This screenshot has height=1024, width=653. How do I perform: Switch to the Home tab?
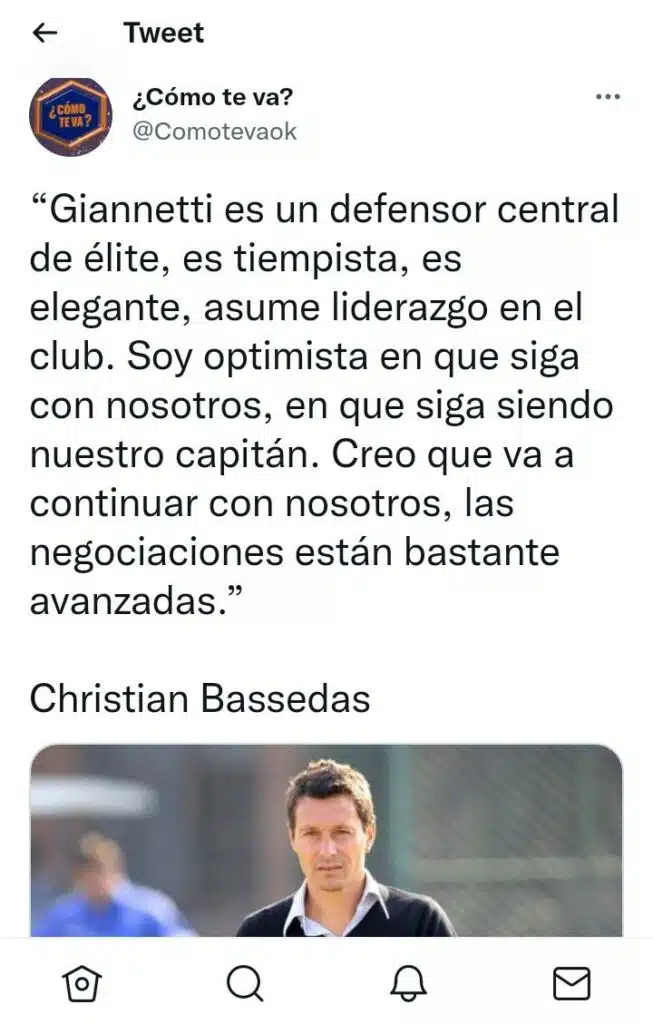click(x=81, y=984)
